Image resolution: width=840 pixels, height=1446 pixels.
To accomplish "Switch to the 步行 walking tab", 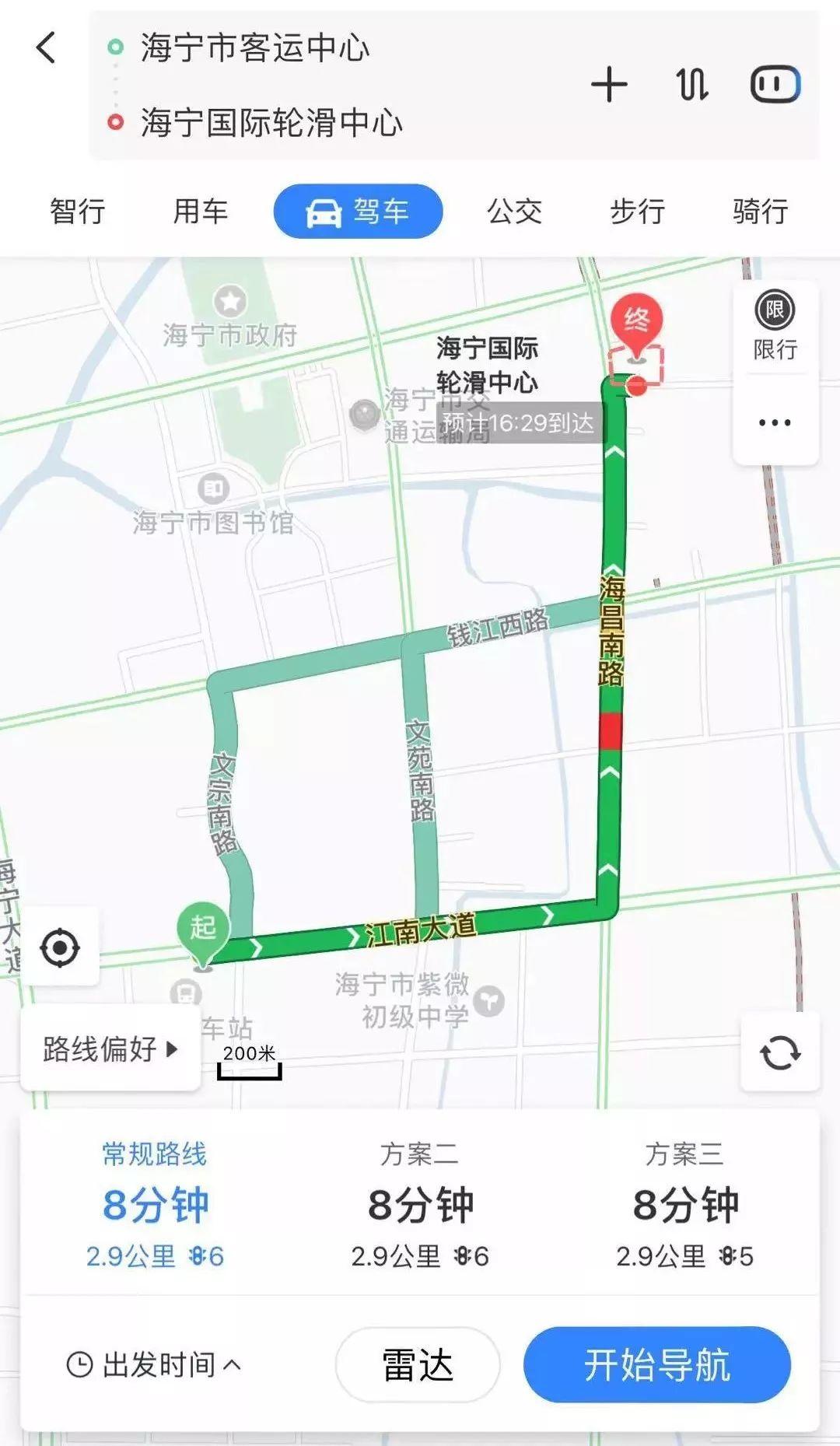I will [638, 212].
